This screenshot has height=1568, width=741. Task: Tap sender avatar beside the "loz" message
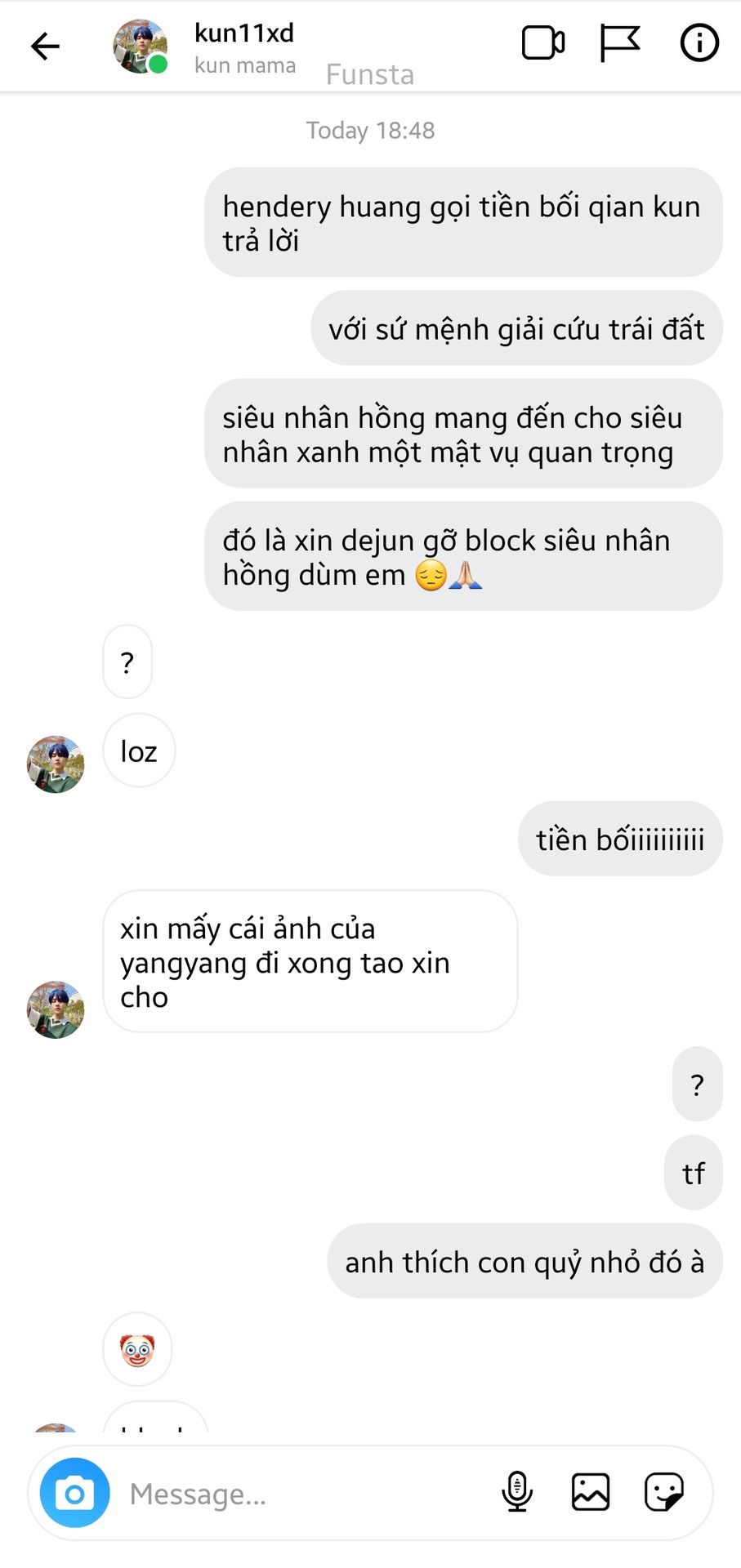click(56, 764)
